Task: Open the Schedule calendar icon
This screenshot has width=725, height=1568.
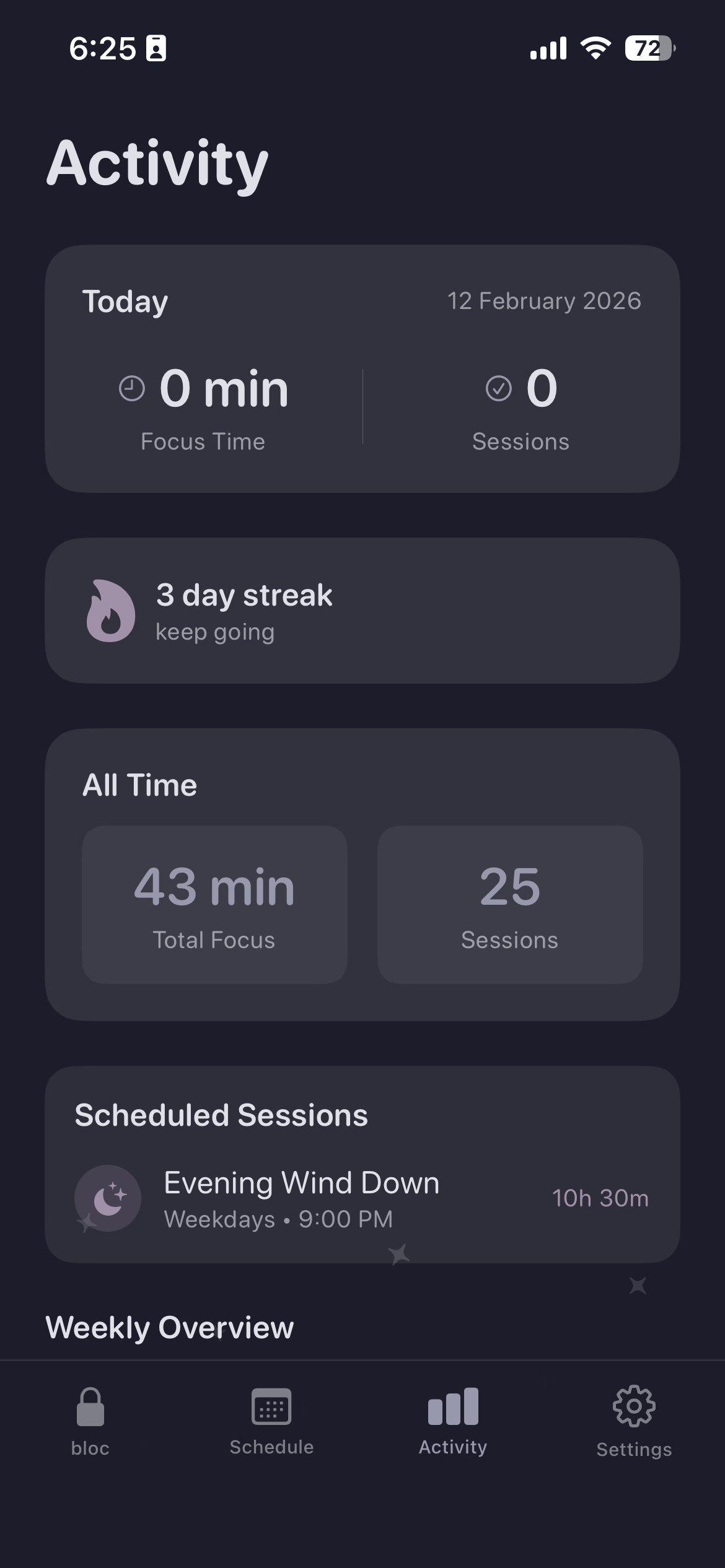Action: [271, 1406]
